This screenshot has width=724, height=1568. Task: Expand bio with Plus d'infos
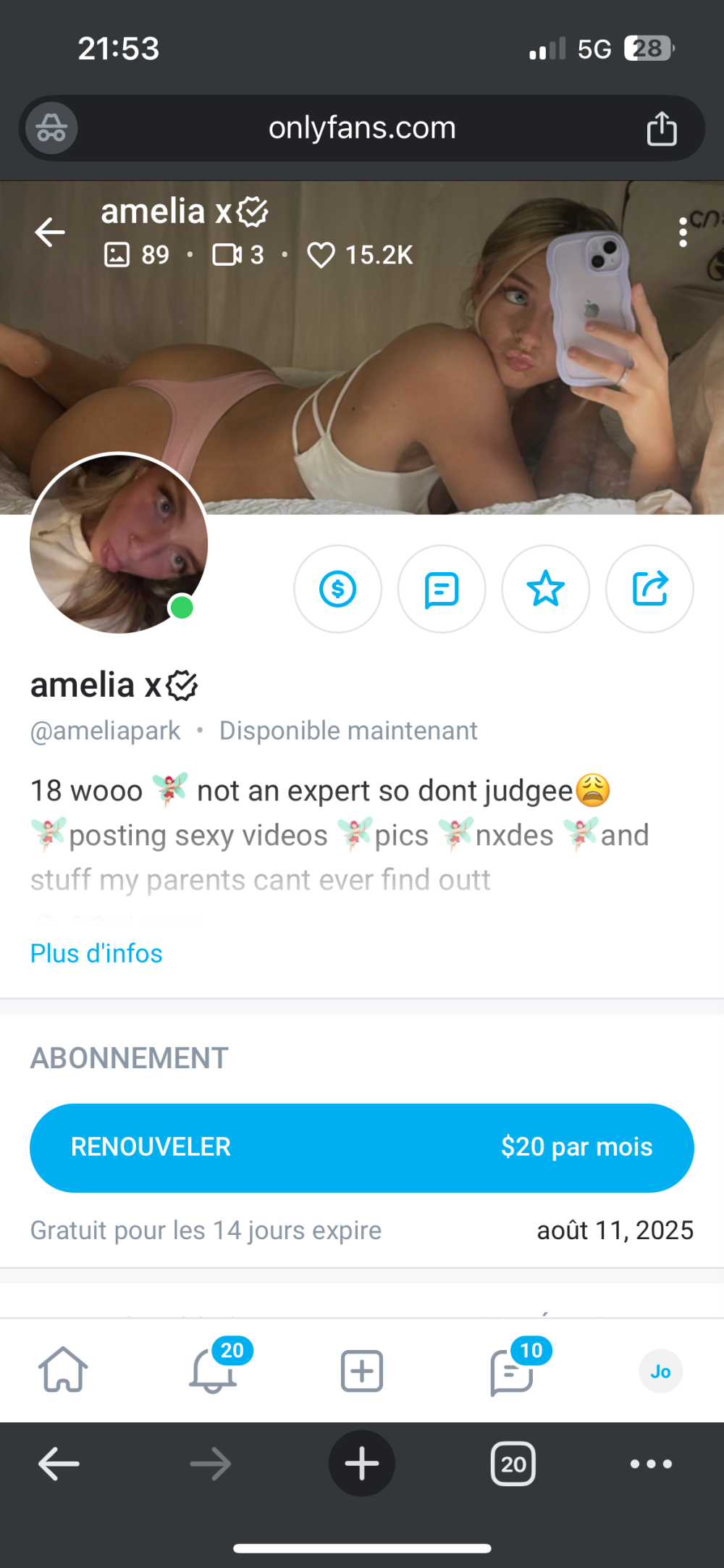tap(96, 953)
